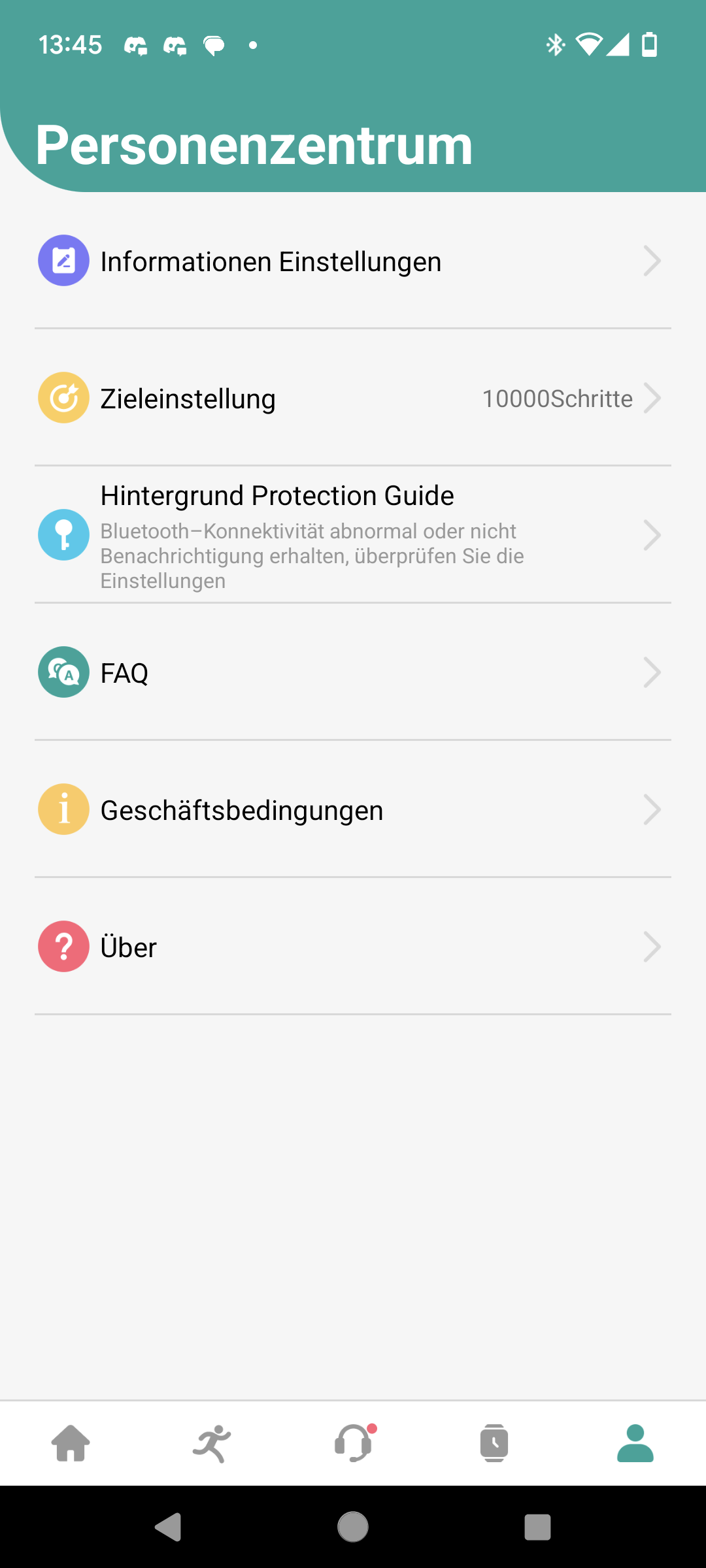706x1568 pixels.
Task: Open Informationen Einstellungen
Action: pos(353,261)
